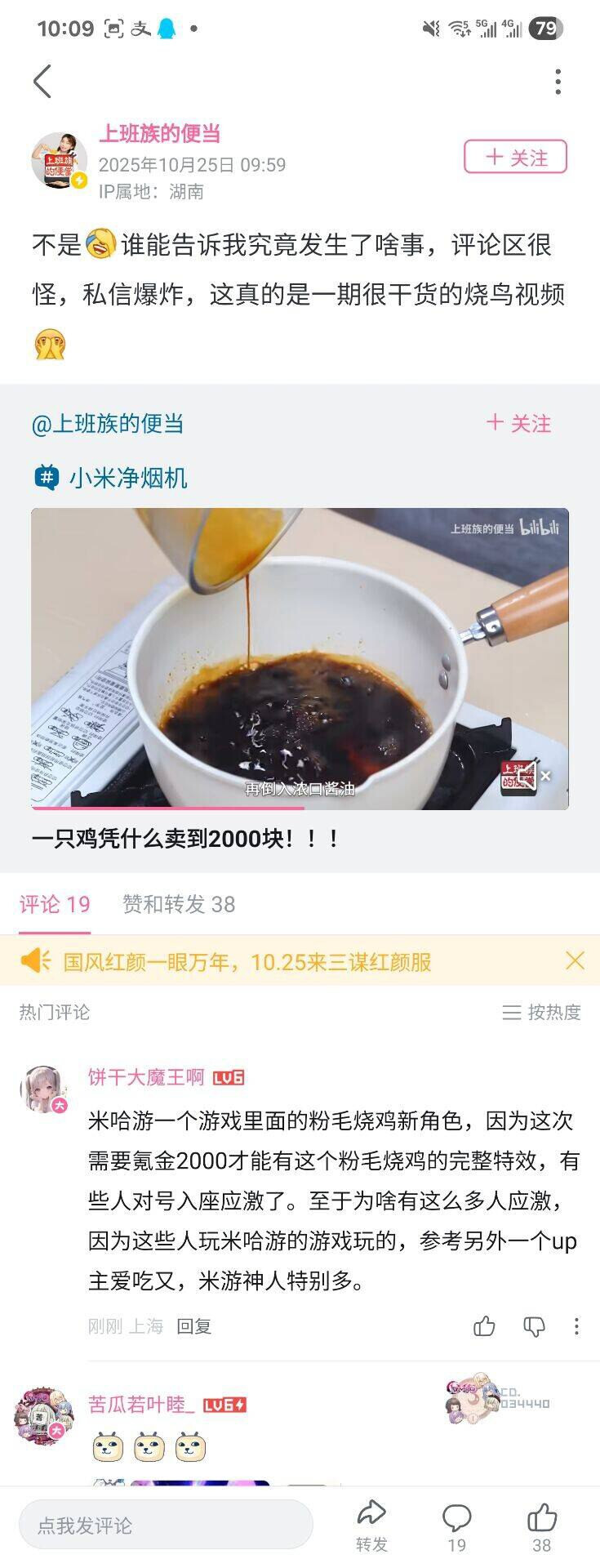Open the three-dot overflow menu at top
This screenshot has height=1568, width=600.
(x=558, y=82)
